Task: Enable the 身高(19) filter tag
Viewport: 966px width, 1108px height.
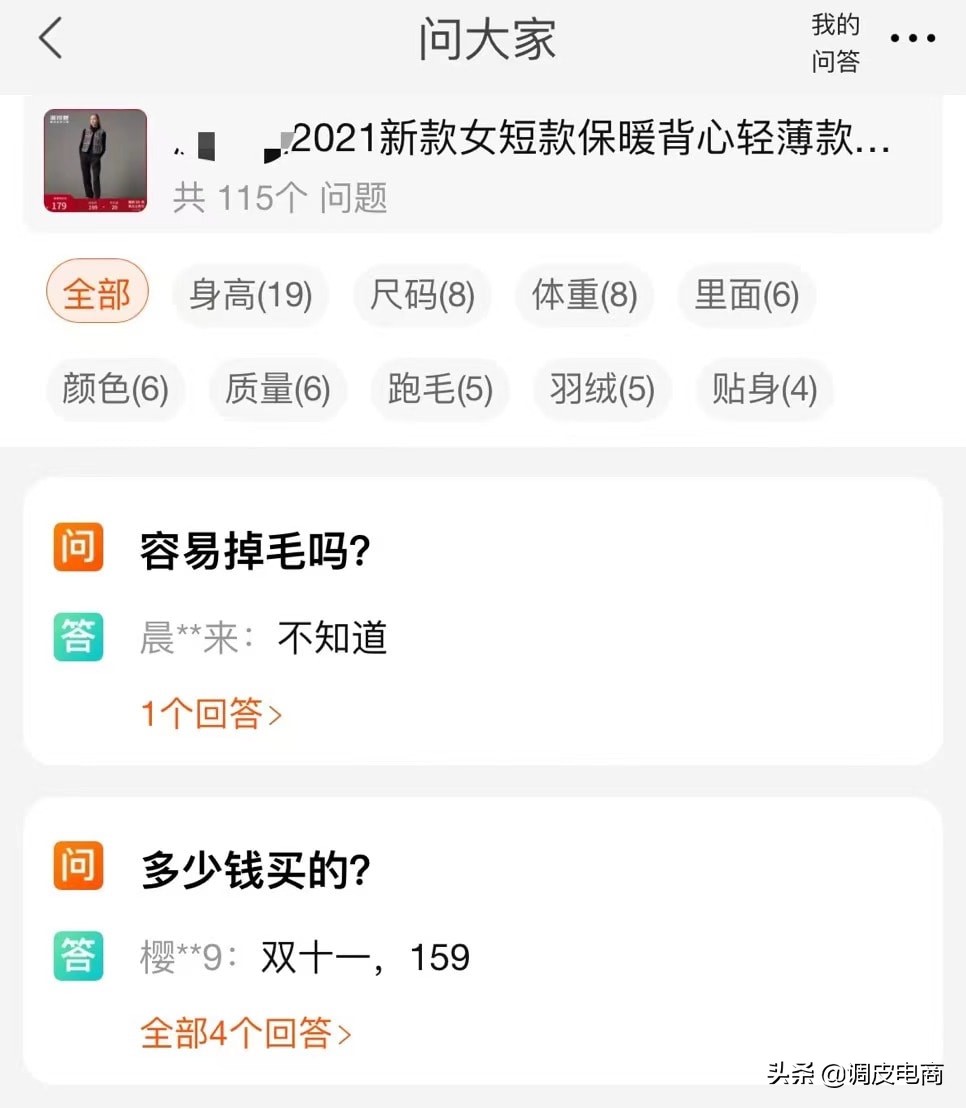Action: (250, 295)
